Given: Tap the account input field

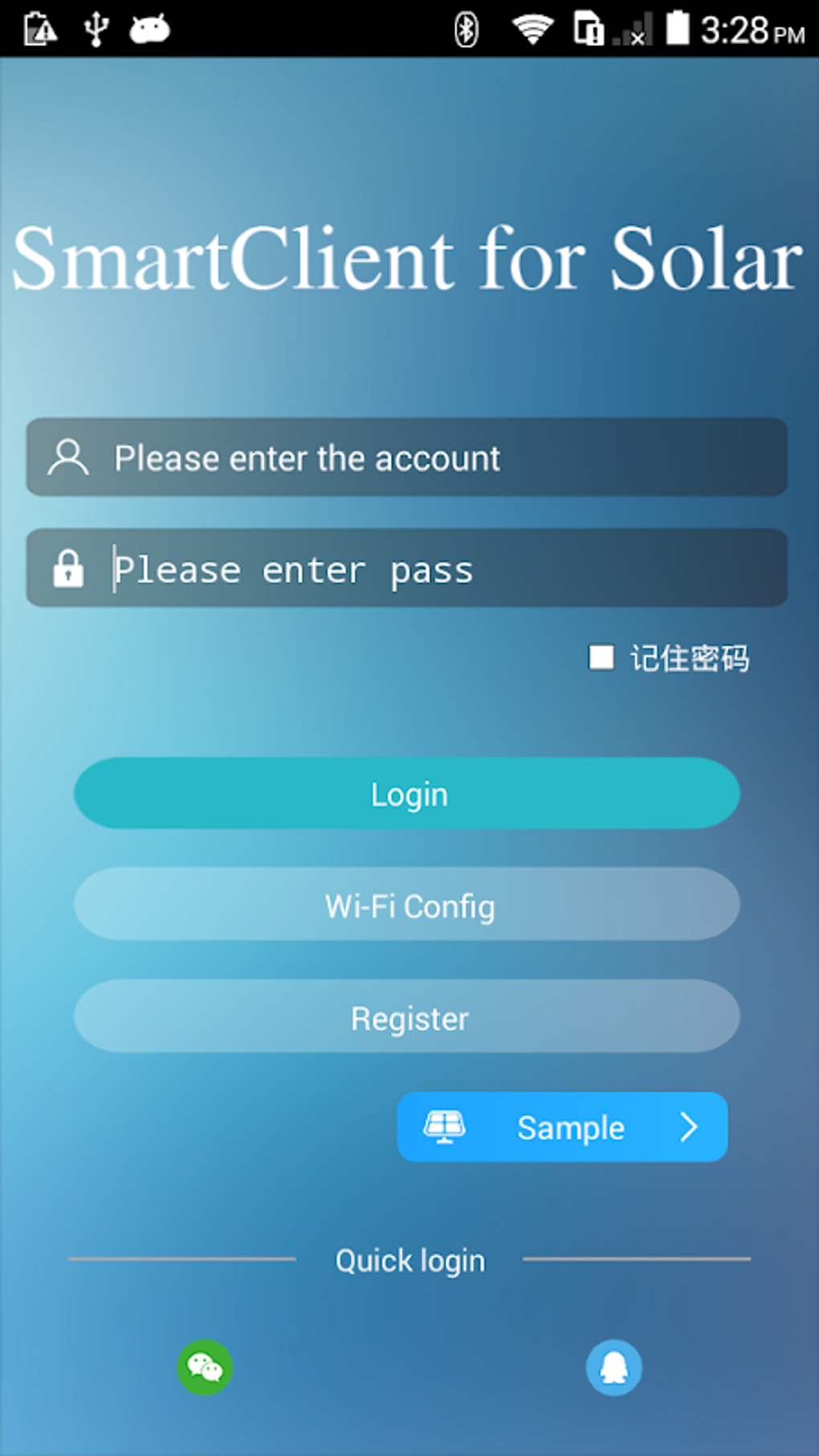Looking at the screenshot, I should pos(434,458).
